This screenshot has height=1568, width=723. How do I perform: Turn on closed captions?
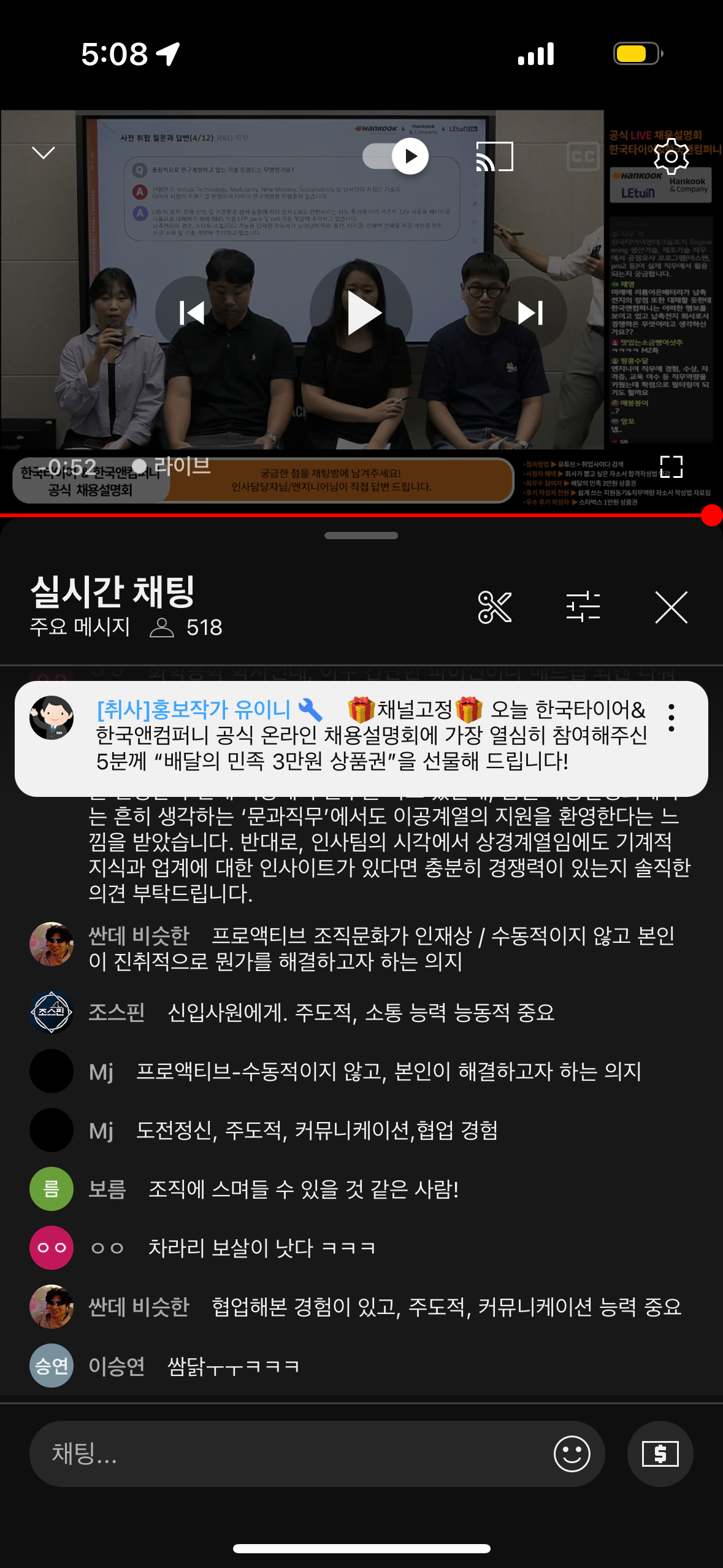(583, 156)
